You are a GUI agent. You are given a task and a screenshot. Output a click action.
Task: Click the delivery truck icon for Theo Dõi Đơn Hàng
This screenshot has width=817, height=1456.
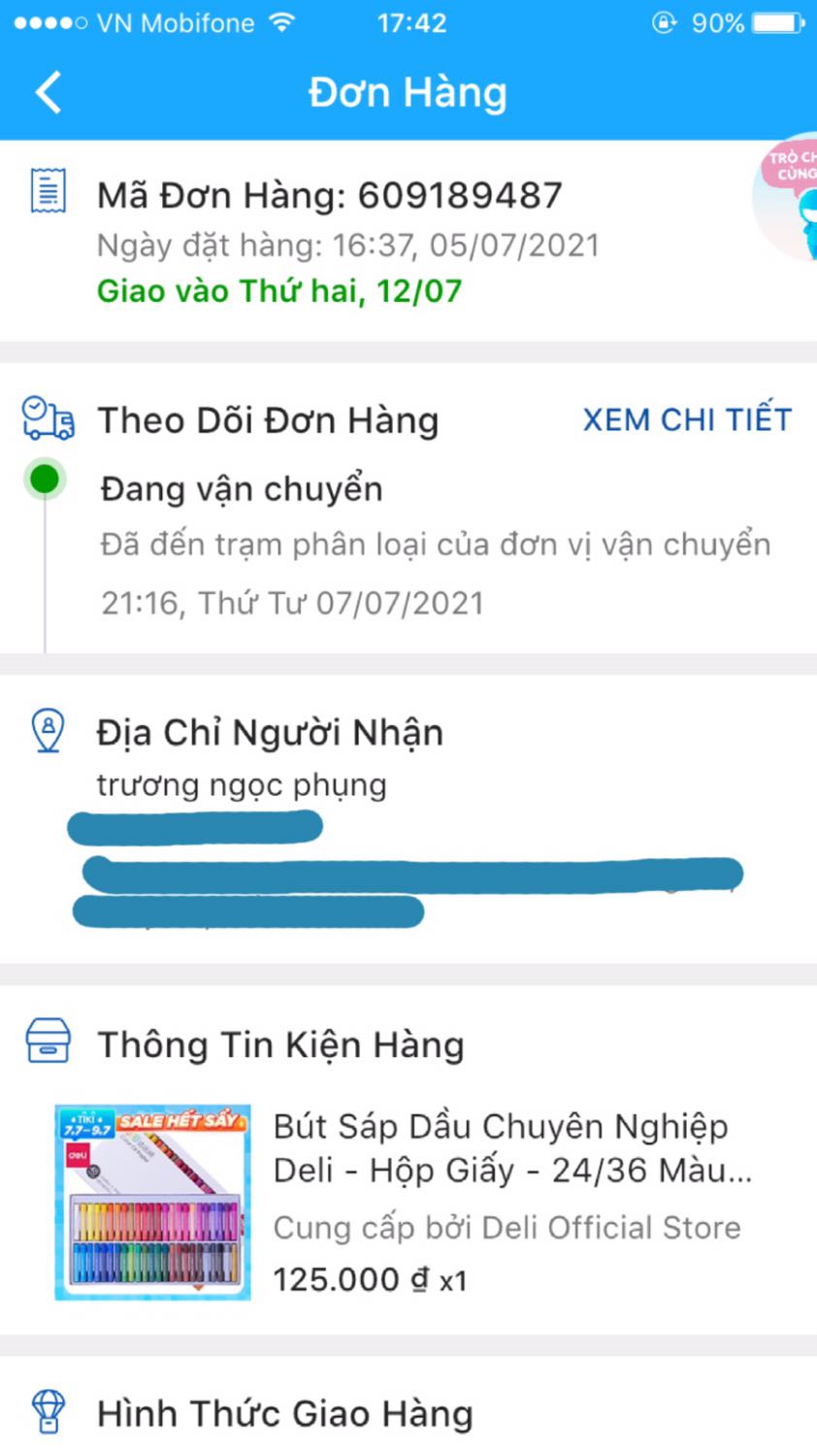click(46, 419)
